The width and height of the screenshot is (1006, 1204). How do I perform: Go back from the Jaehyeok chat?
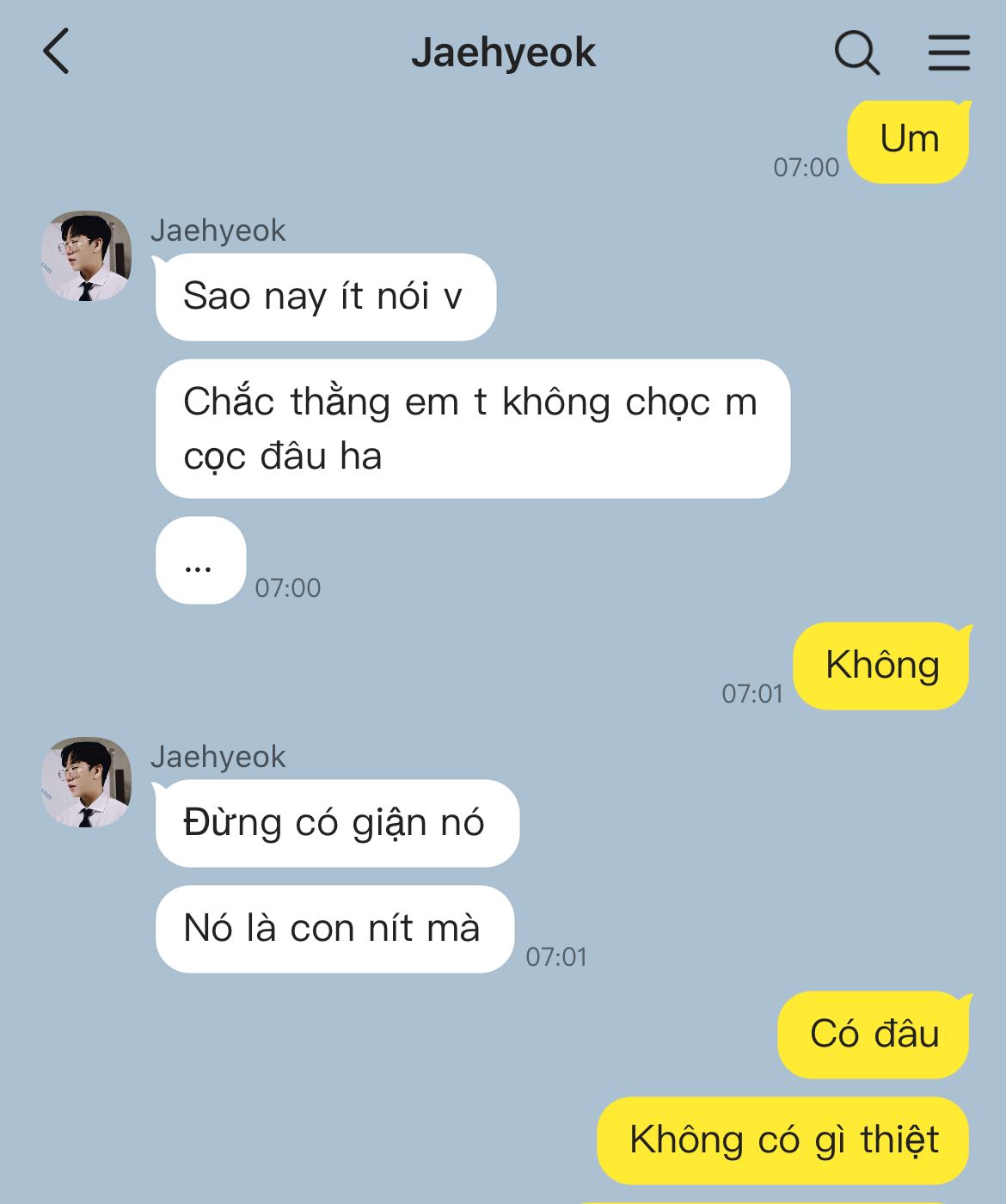[57, 52]
